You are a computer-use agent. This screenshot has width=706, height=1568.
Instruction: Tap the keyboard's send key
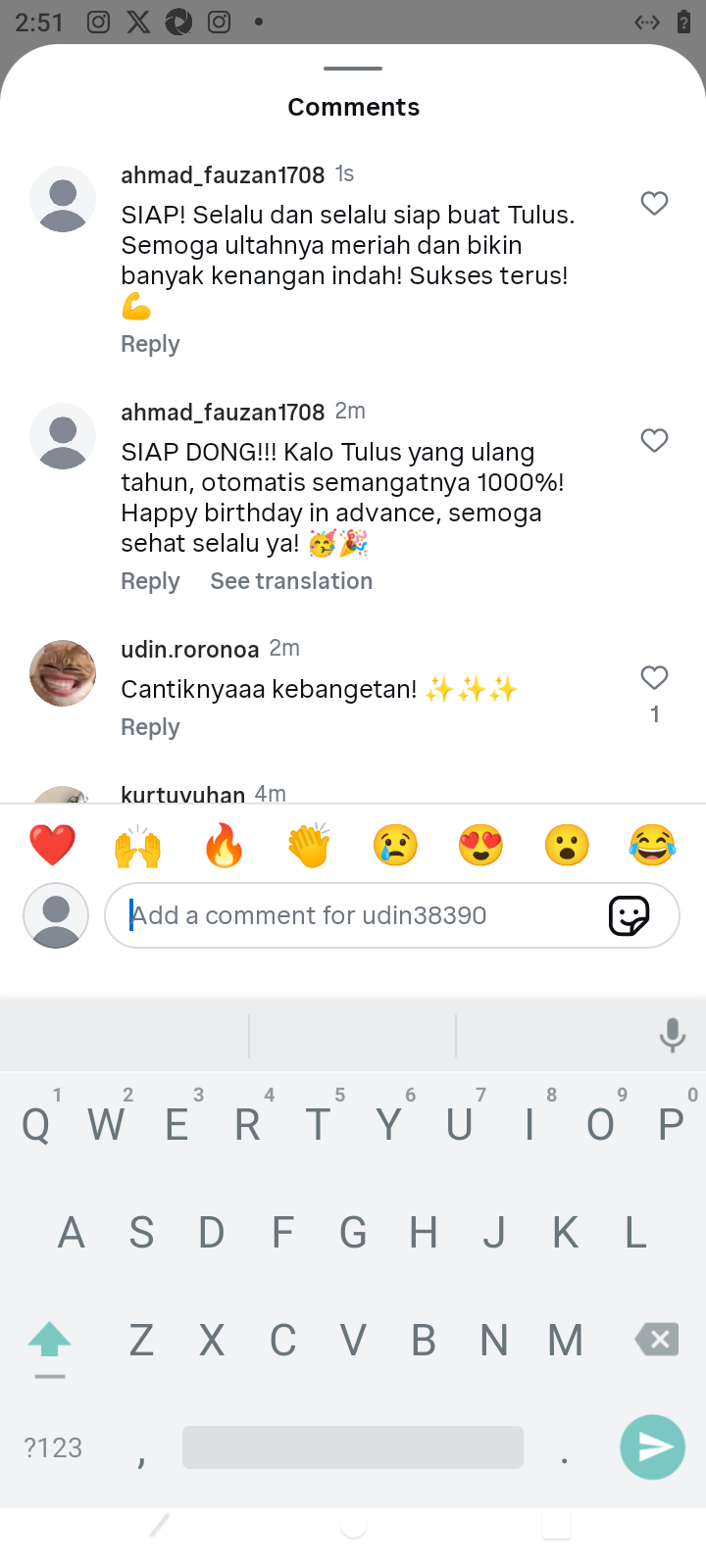click(652, 1446)
